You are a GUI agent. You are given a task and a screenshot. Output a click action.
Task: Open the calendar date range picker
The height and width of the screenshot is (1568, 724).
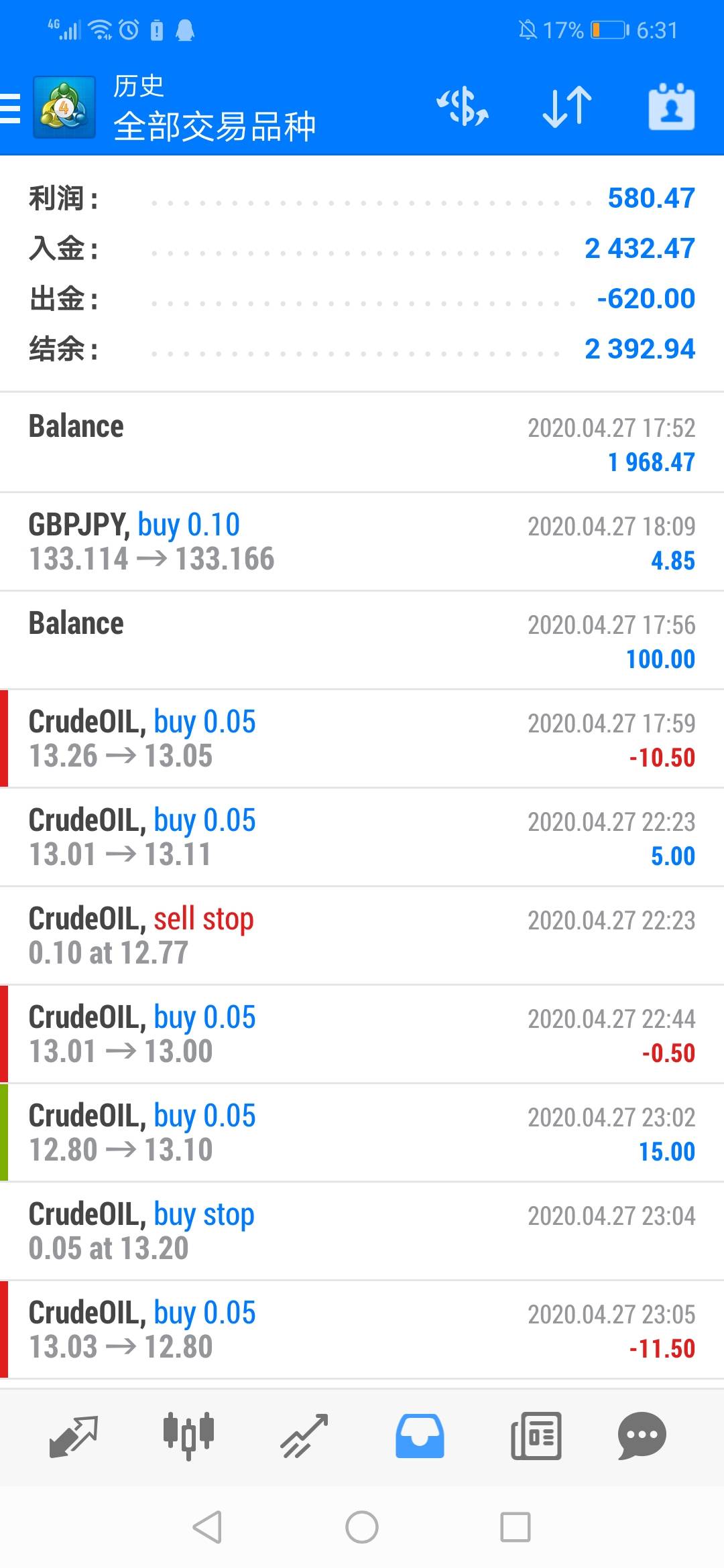(671, 107)
